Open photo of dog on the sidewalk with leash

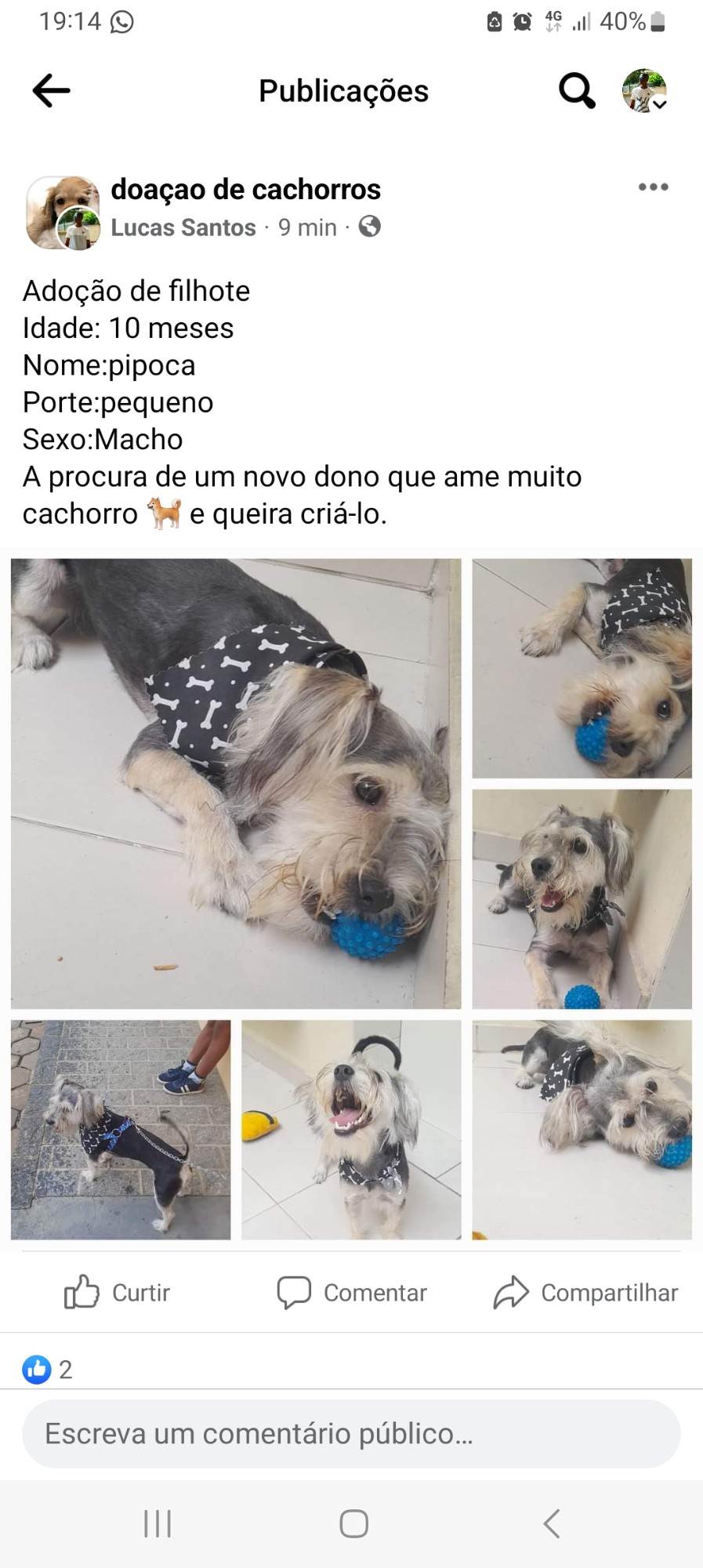coord(121,1129)
